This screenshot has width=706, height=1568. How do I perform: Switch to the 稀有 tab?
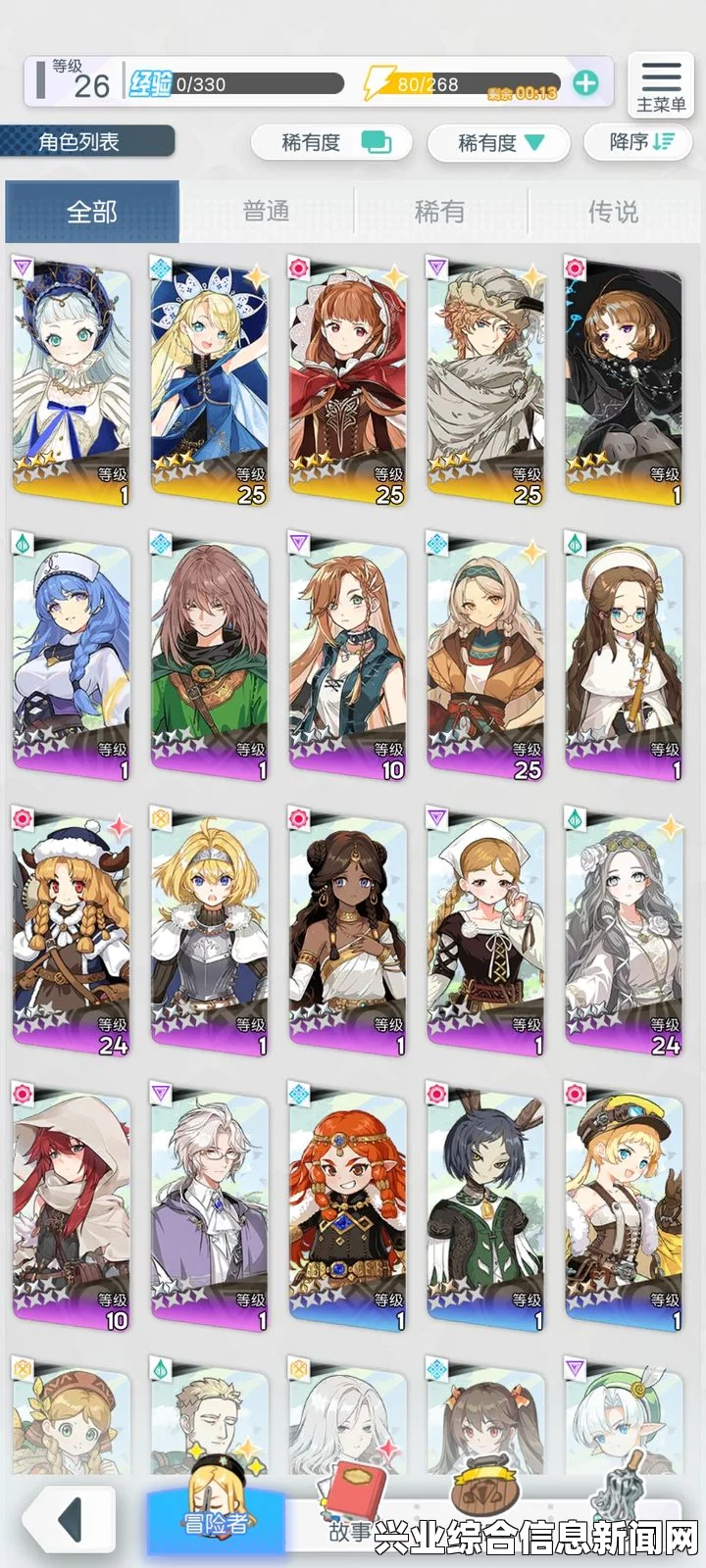click(x=440, y=211)
